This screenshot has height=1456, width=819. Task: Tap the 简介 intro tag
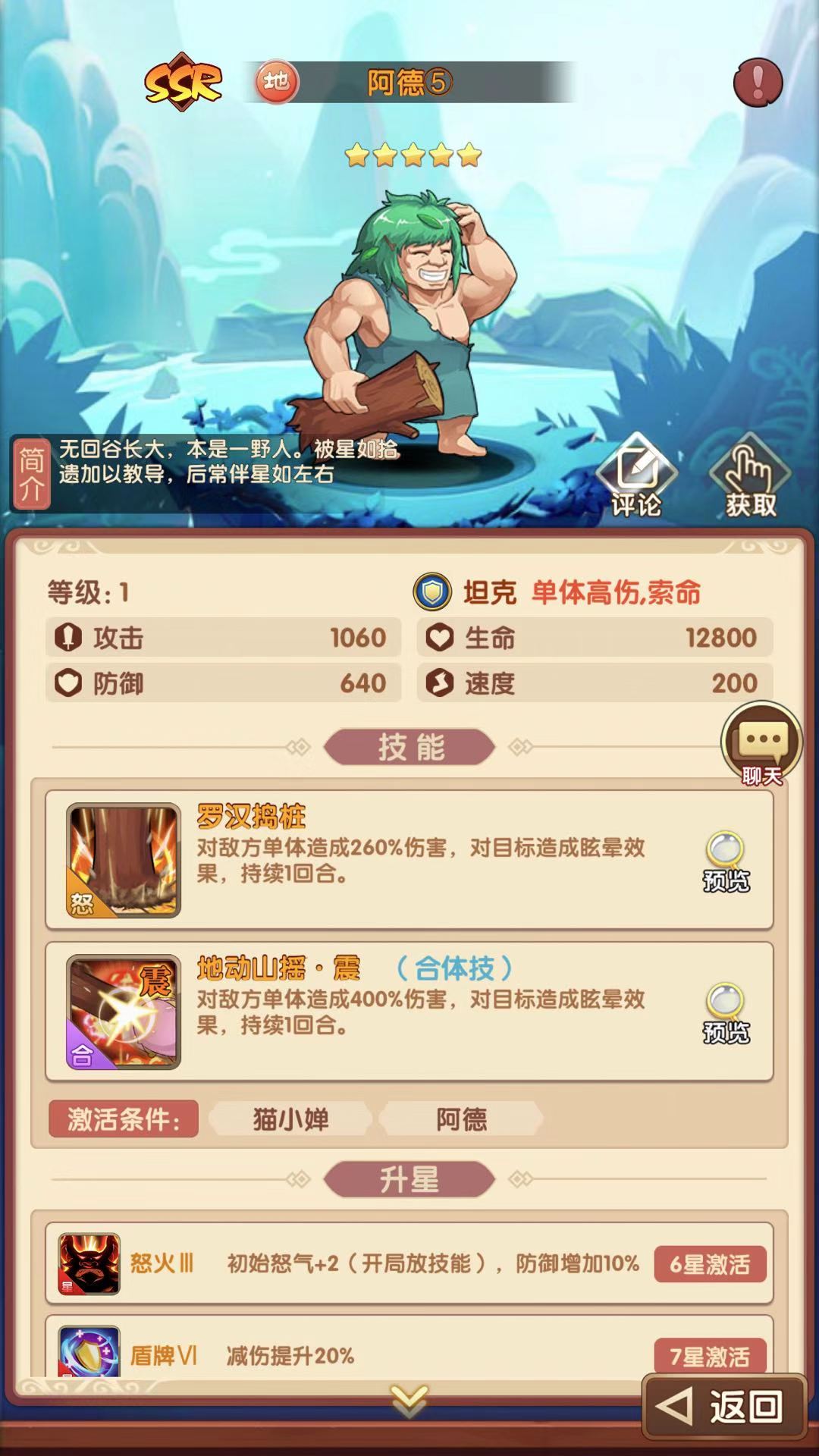coord(32,474)
